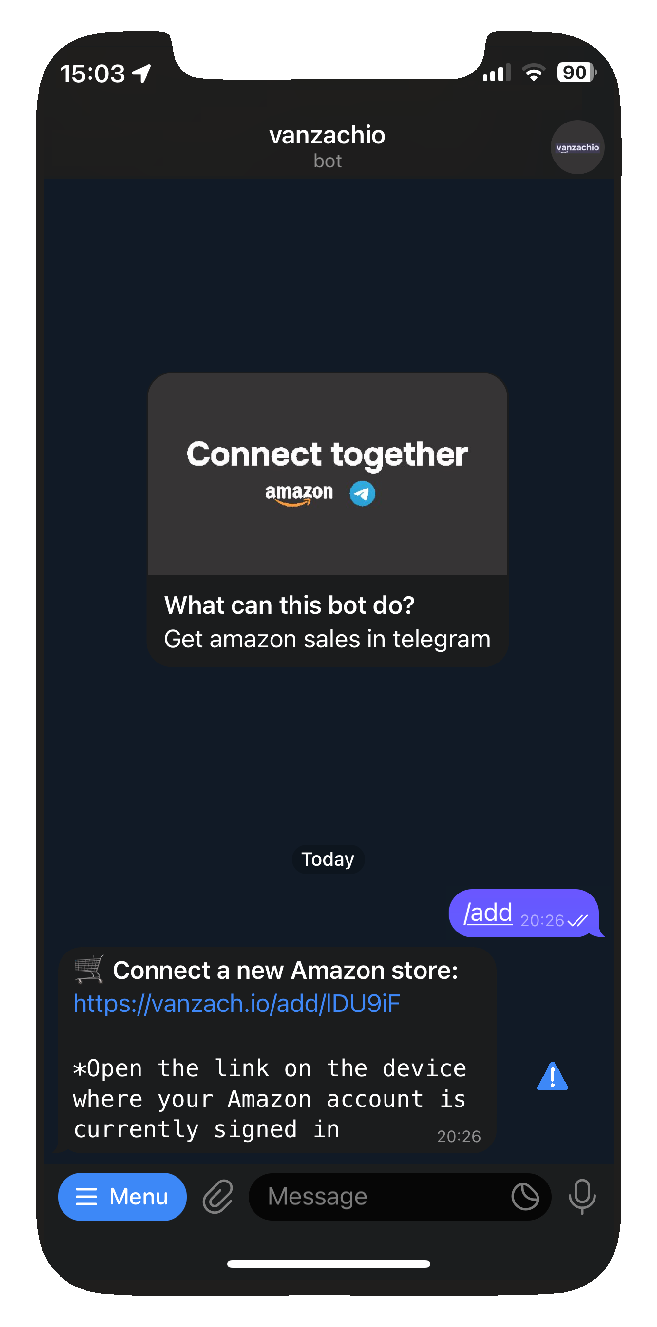Image resolution: width=657 pixels, height=1327 pixels.
Task: Attach a file with the paperclip
Action: [218, 1197]
